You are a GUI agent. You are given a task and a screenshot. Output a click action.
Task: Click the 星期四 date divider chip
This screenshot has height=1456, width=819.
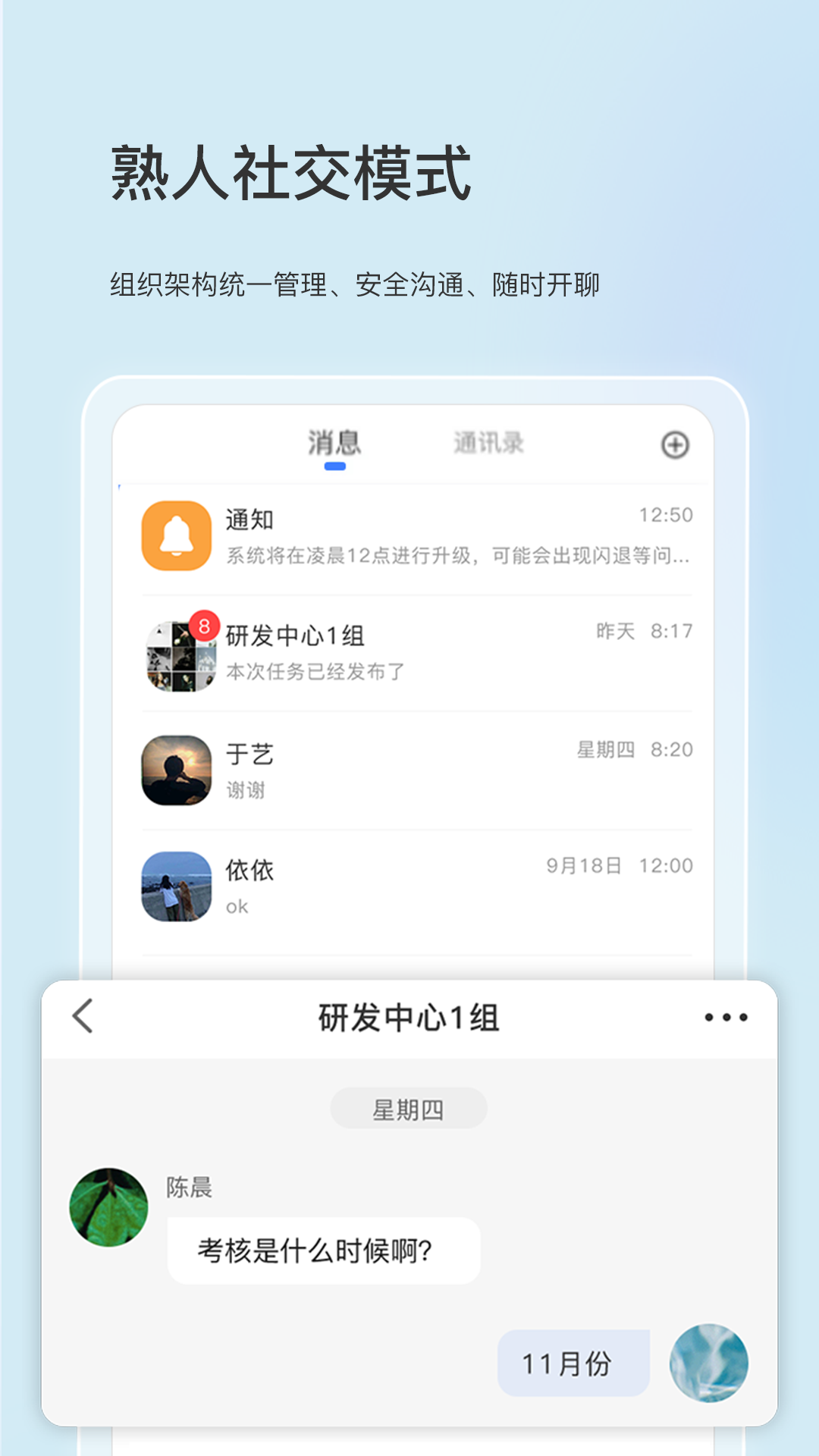tap(408, 1108)
